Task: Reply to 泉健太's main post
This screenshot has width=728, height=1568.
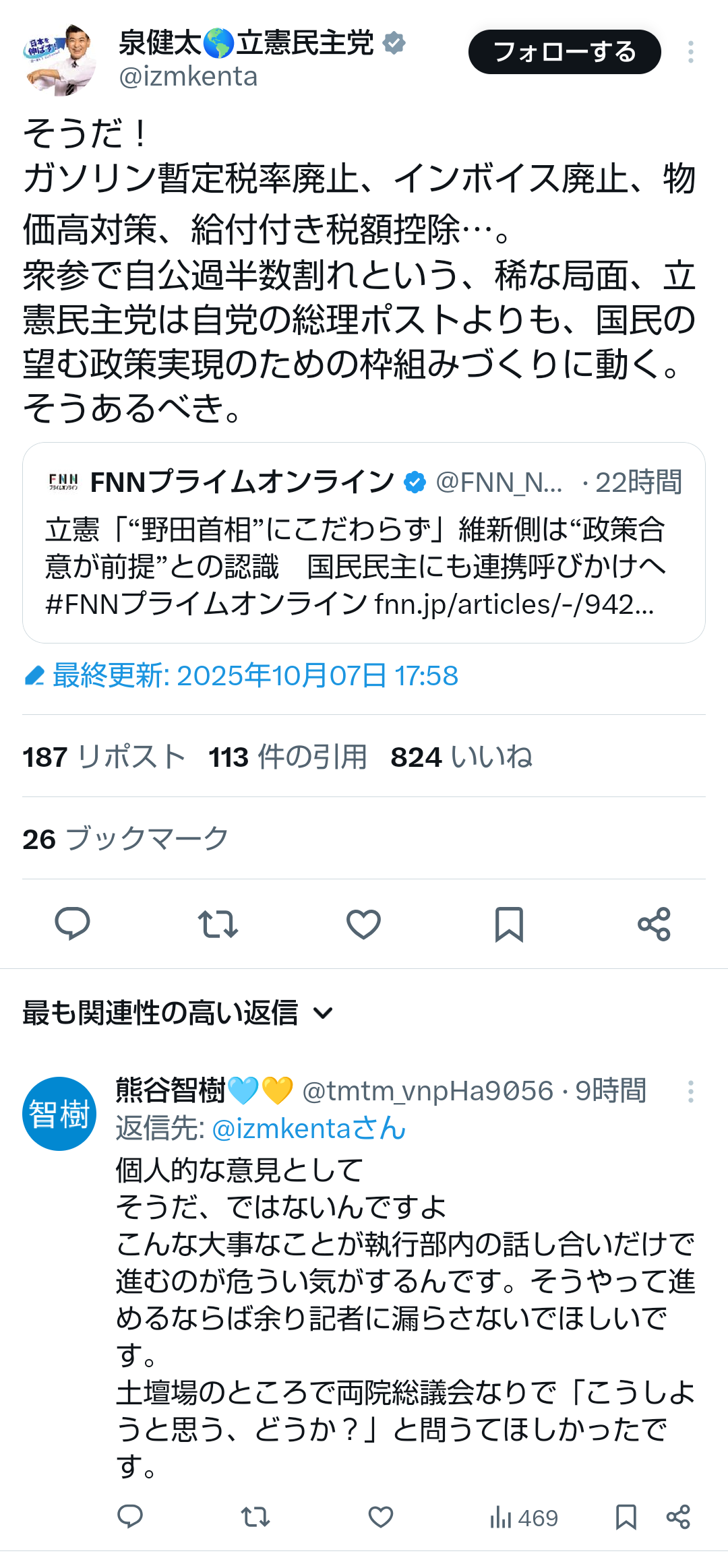Action: coord(72,924)
